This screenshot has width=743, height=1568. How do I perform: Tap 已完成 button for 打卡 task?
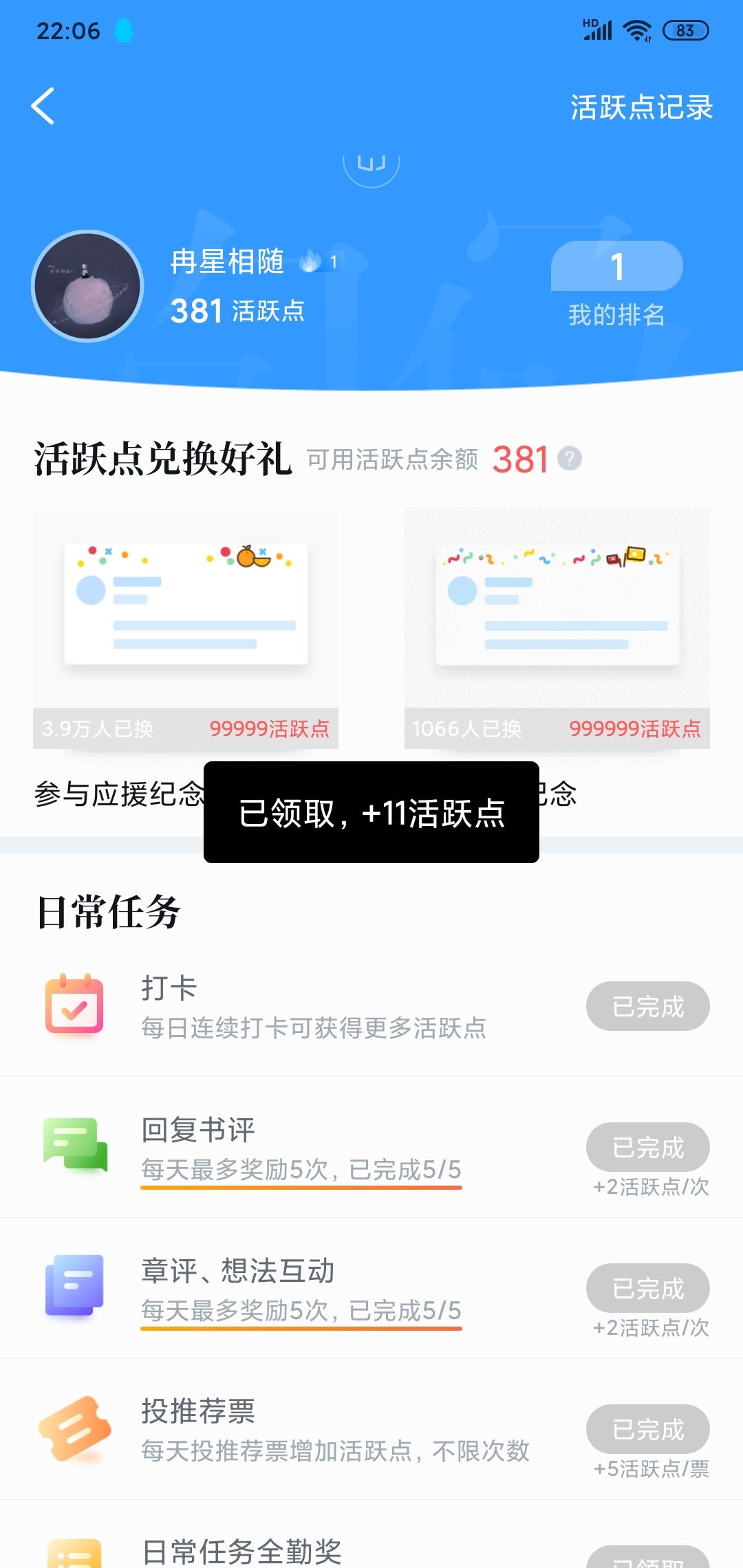(x=648, y=1006)
